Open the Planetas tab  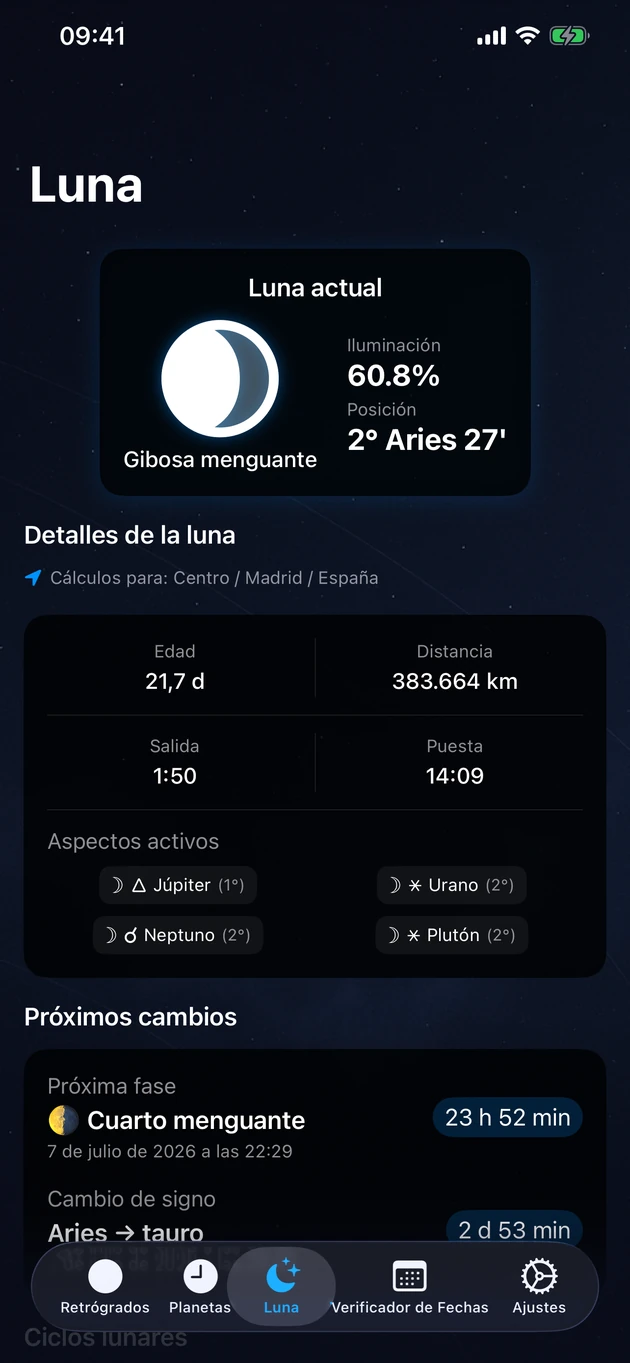[x=200, y=1287]
